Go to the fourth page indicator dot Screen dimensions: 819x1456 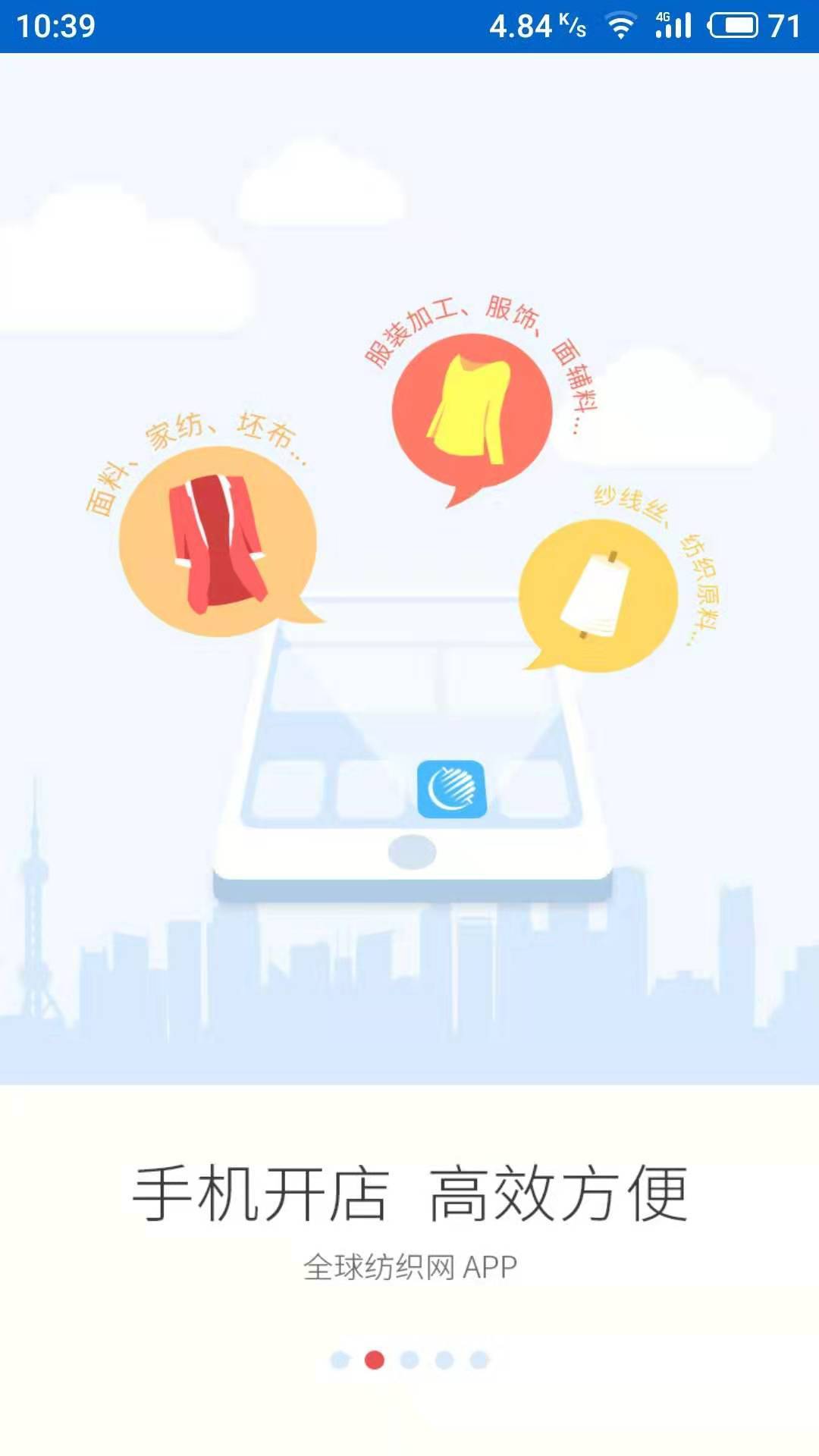[x=444, y=1360]
